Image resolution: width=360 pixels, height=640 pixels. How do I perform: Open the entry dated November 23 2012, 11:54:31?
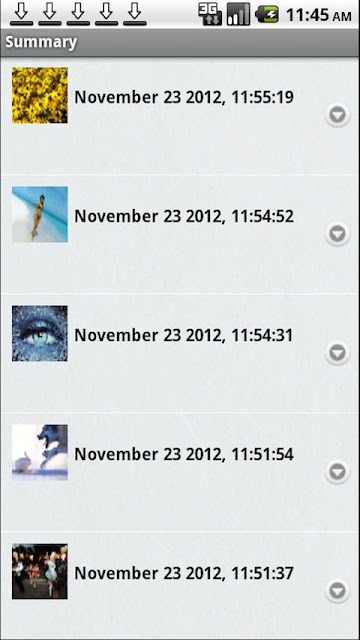[180, 353]
